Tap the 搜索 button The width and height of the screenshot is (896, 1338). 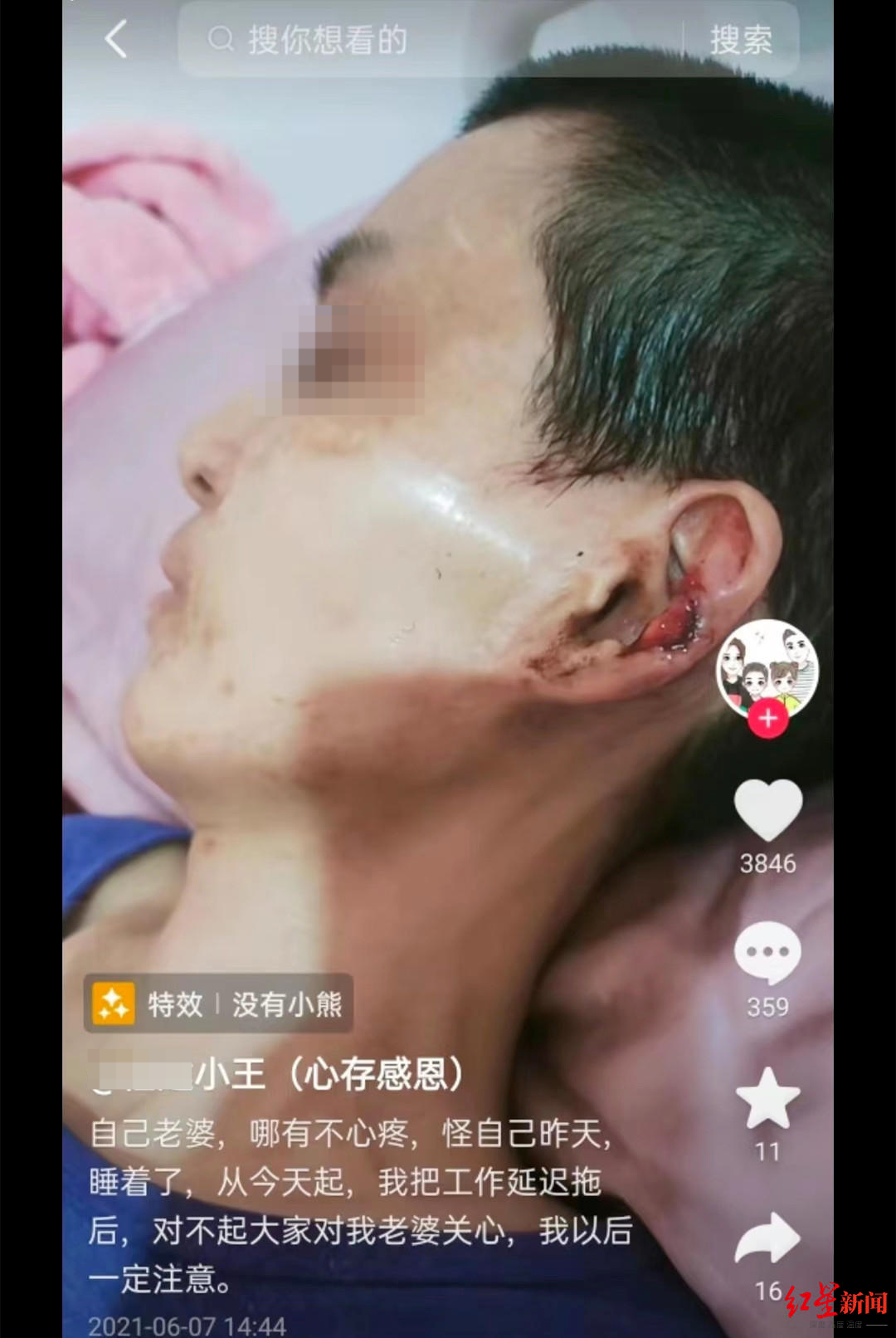[x=741, y=40]
